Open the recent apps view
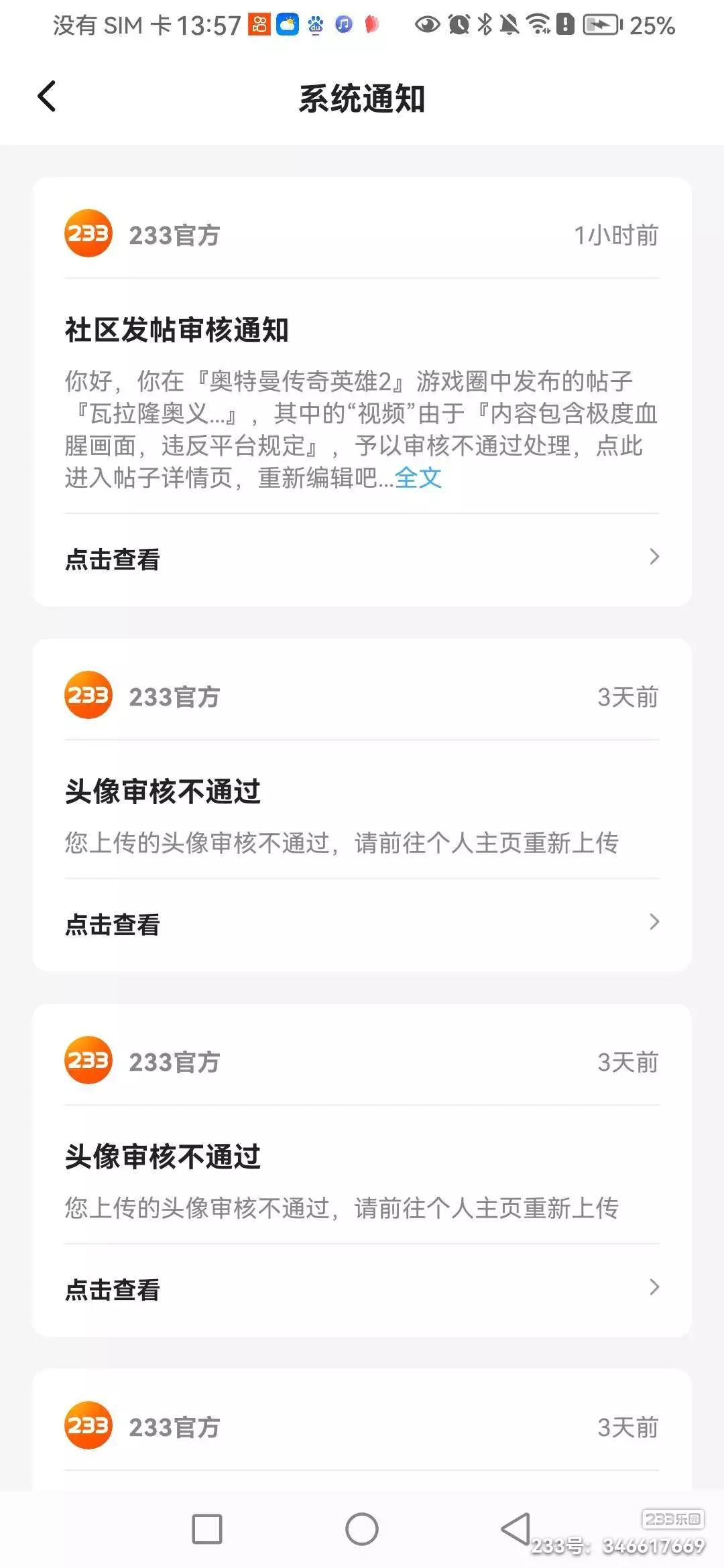The image size is (724, 1568). [207, 1529]
